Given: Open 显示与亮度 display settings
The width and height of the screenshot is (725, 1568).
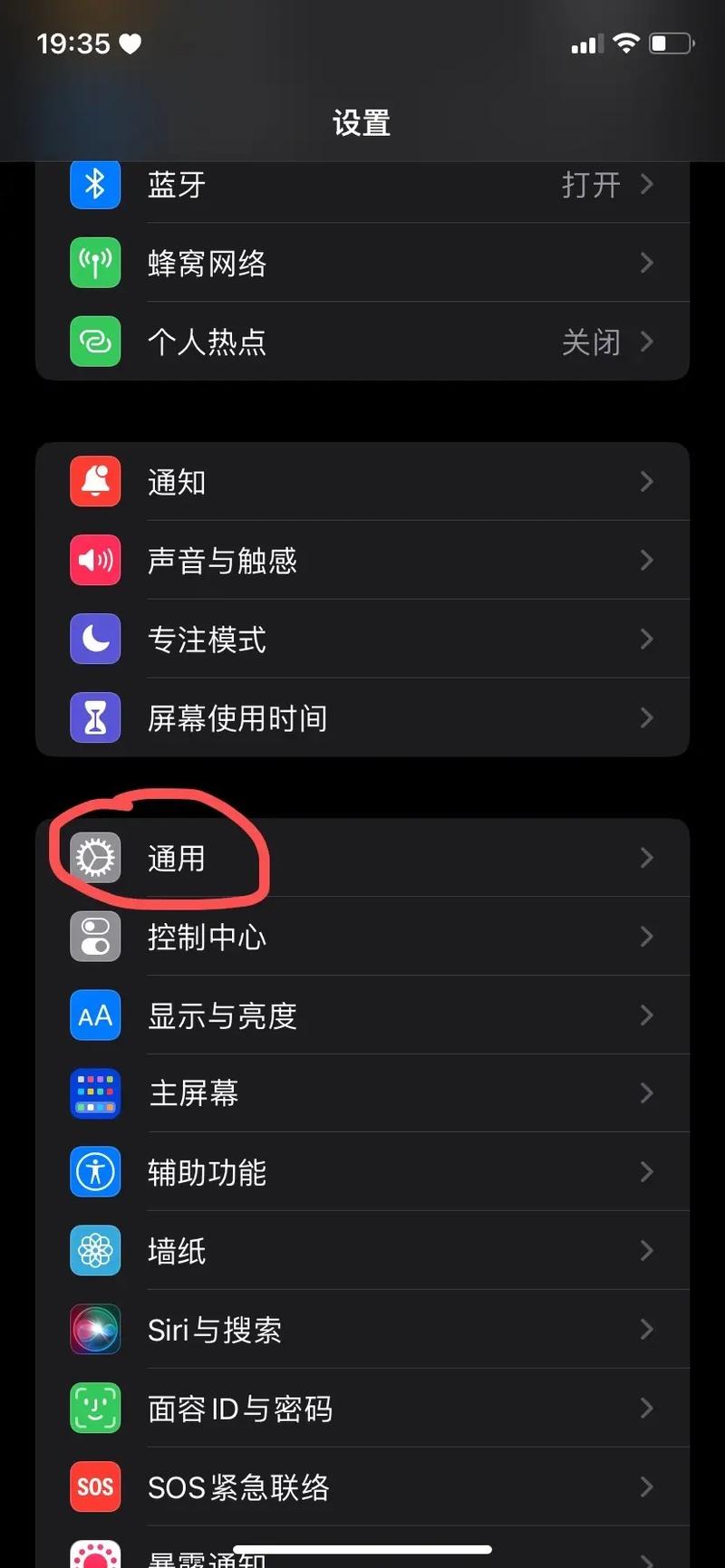Looking at the screenshot, I should click(x=362, y=1015).
